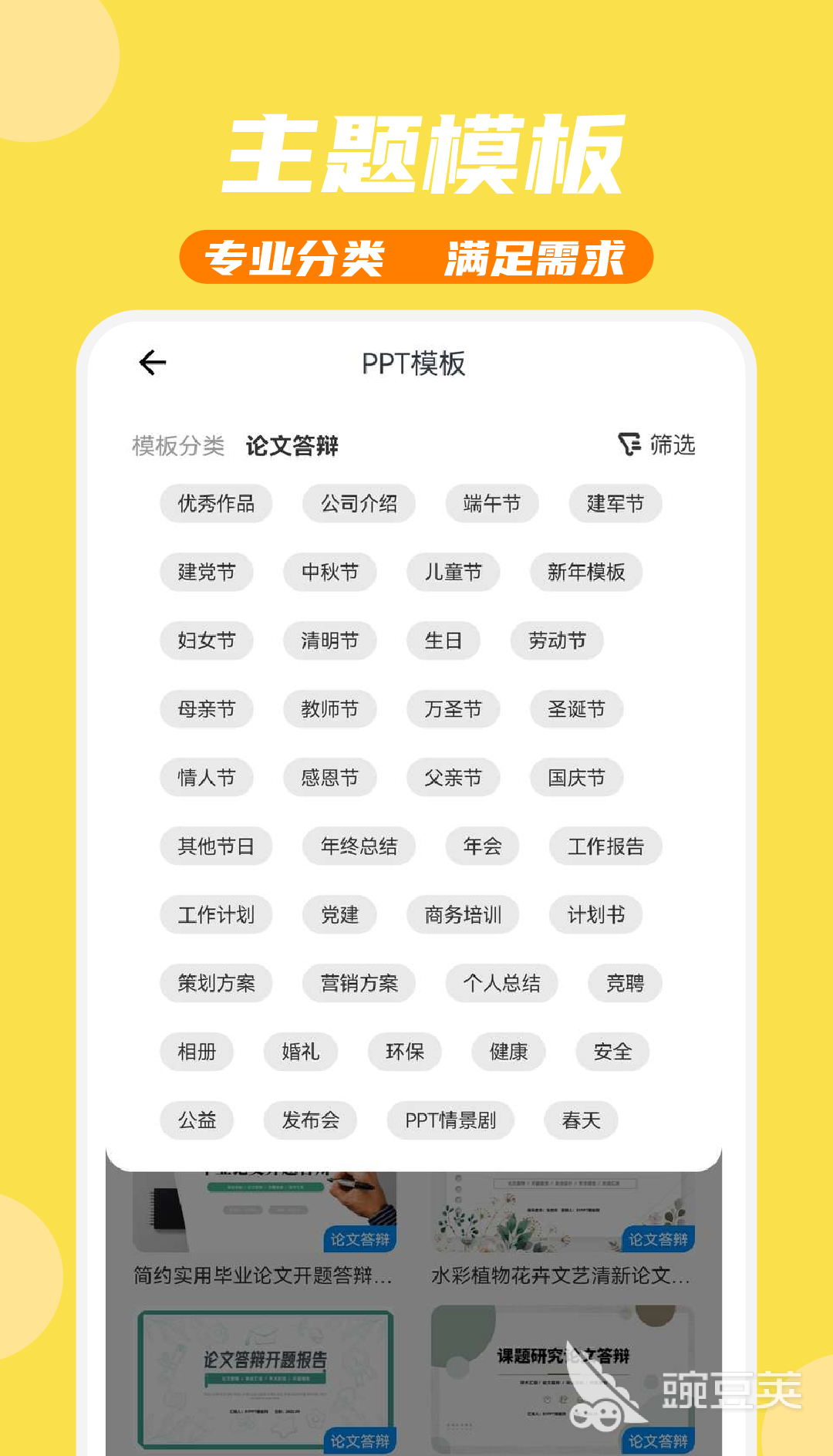
Task: Select the 工作报告 category
Action: pos(605,846)
